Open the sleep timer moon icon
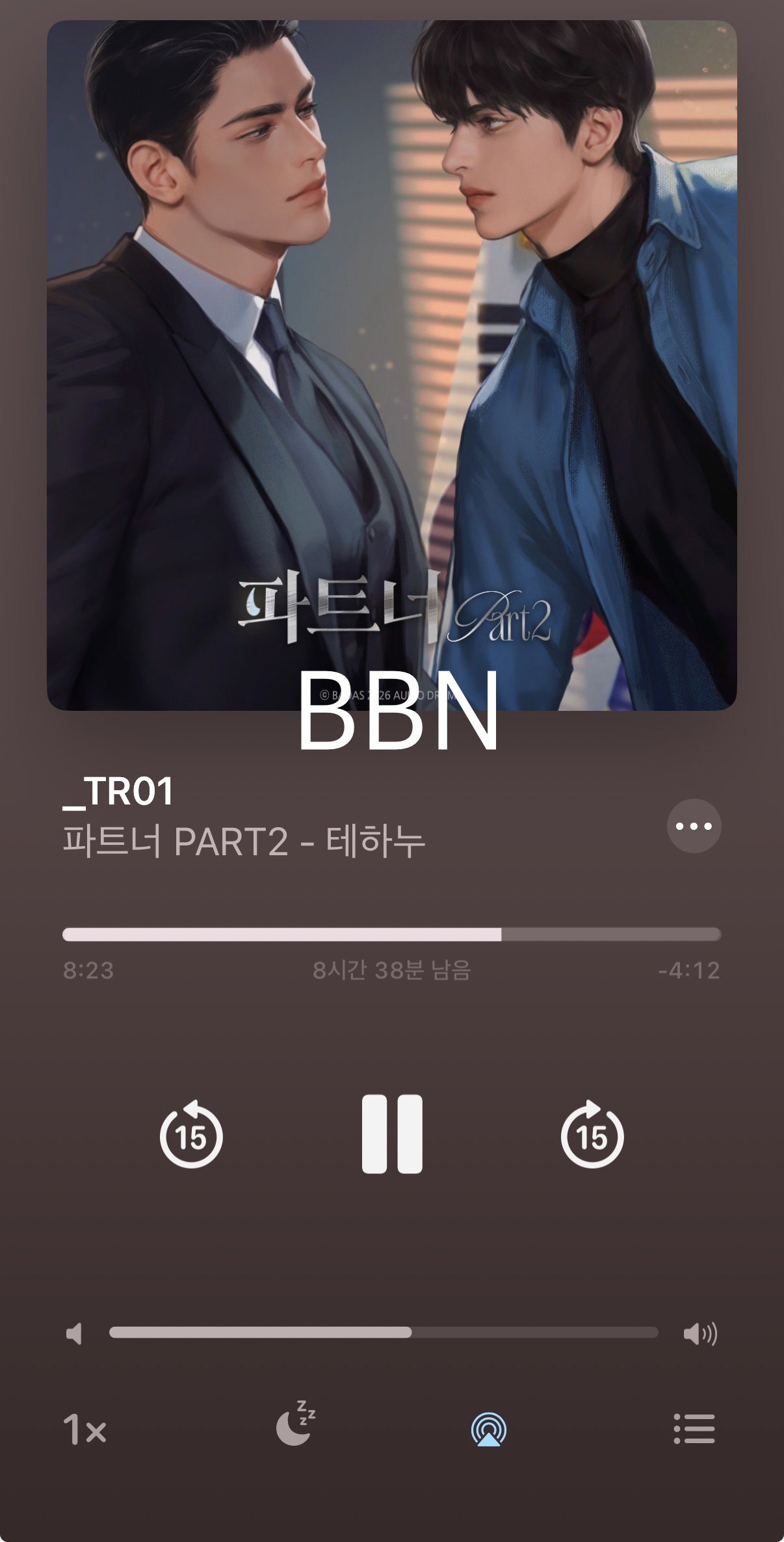 296,1424
